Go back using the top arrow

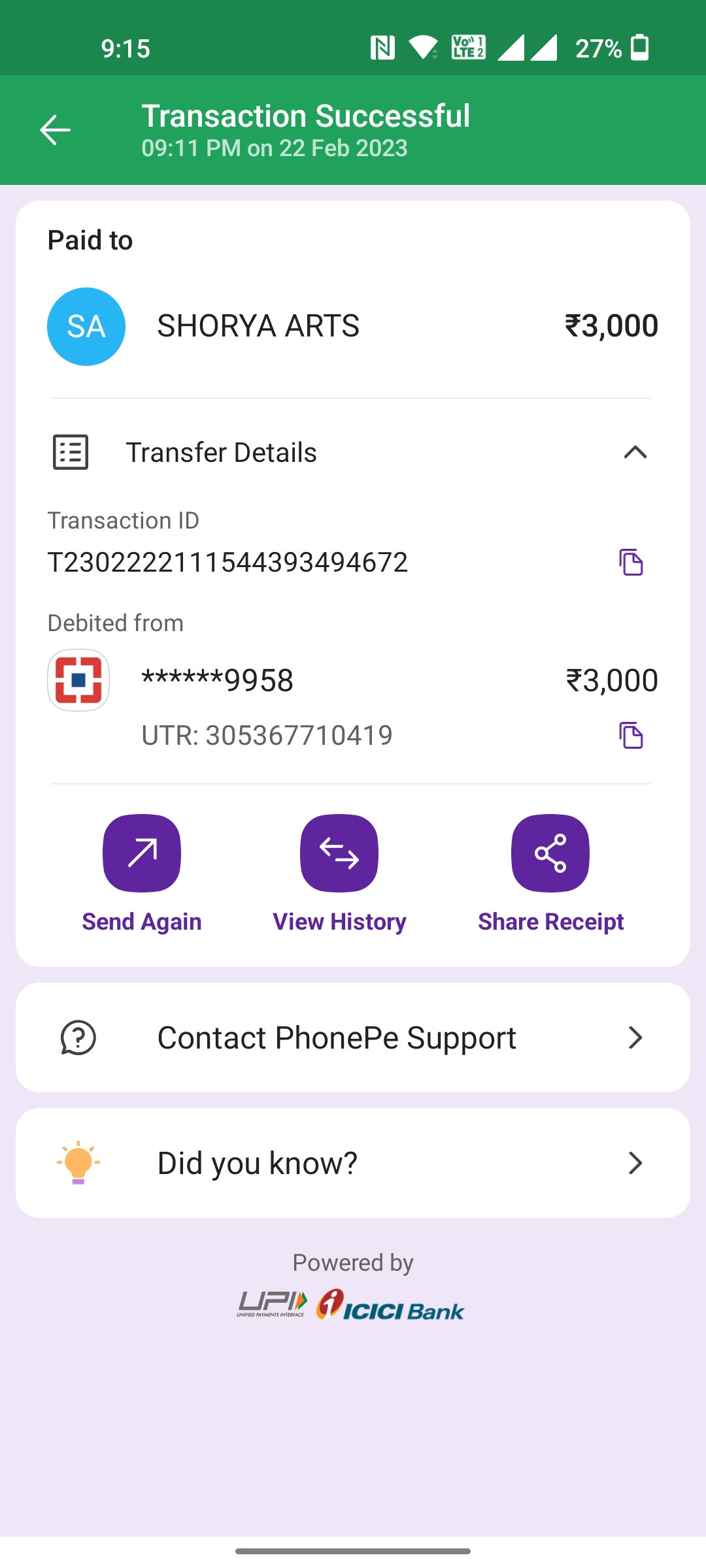(x=55, y=130)
